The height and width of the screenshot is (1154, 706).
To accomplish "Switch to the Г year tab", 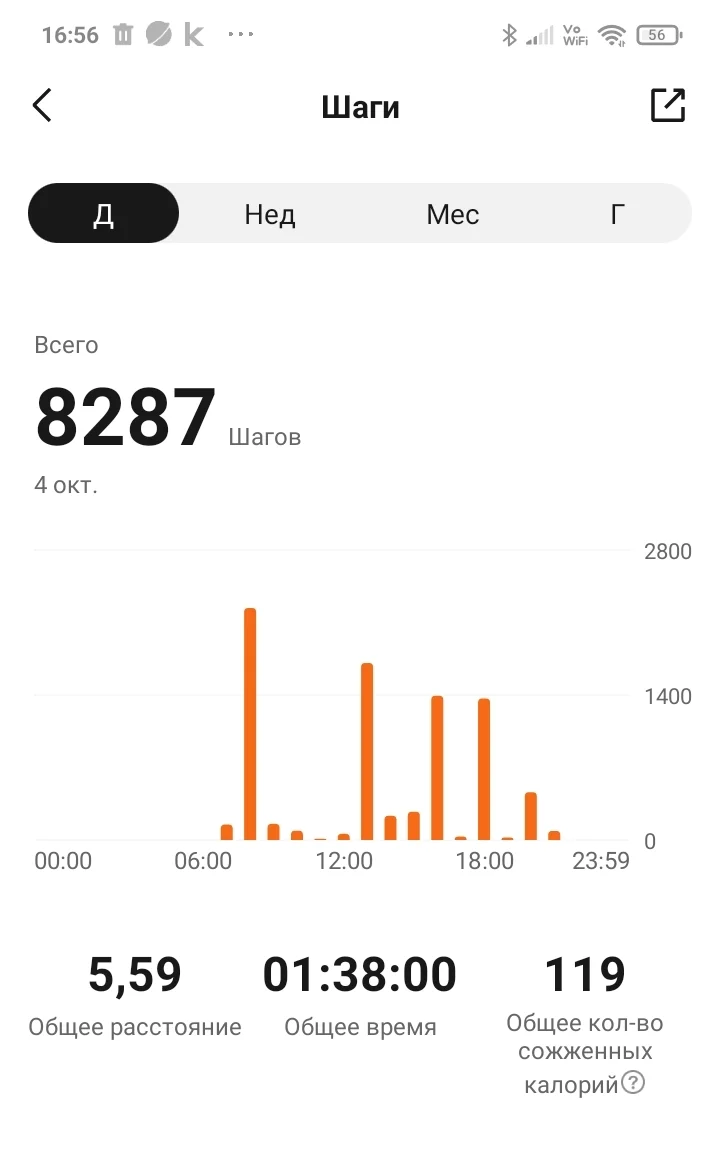I will pos(617,214).
